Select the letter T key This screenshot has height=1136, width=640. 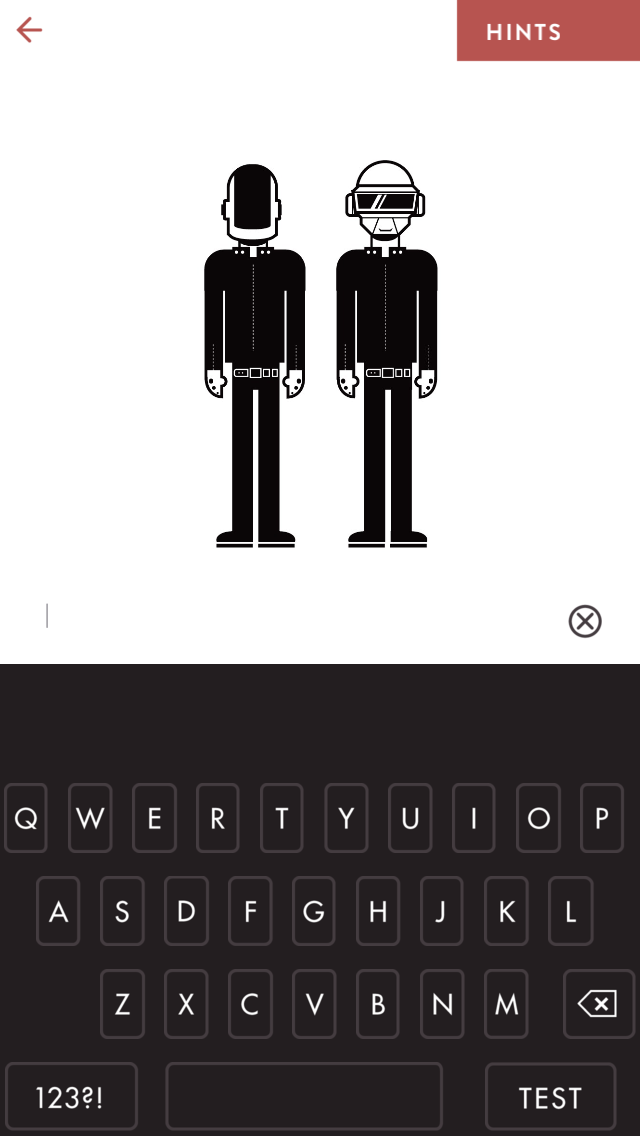(x=282, y=818)
